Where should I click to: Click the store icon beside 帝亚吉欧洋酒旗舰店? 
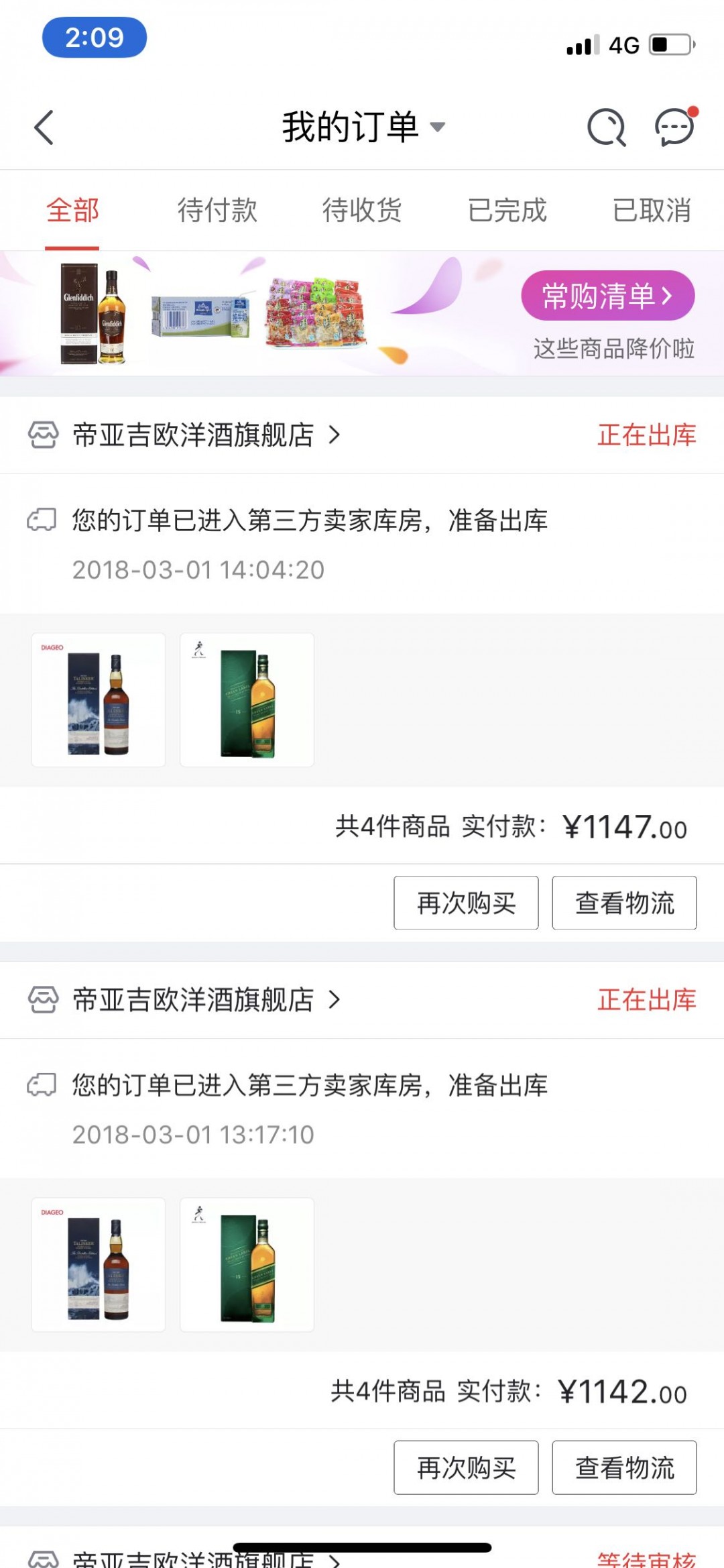[x=43, y=435]
